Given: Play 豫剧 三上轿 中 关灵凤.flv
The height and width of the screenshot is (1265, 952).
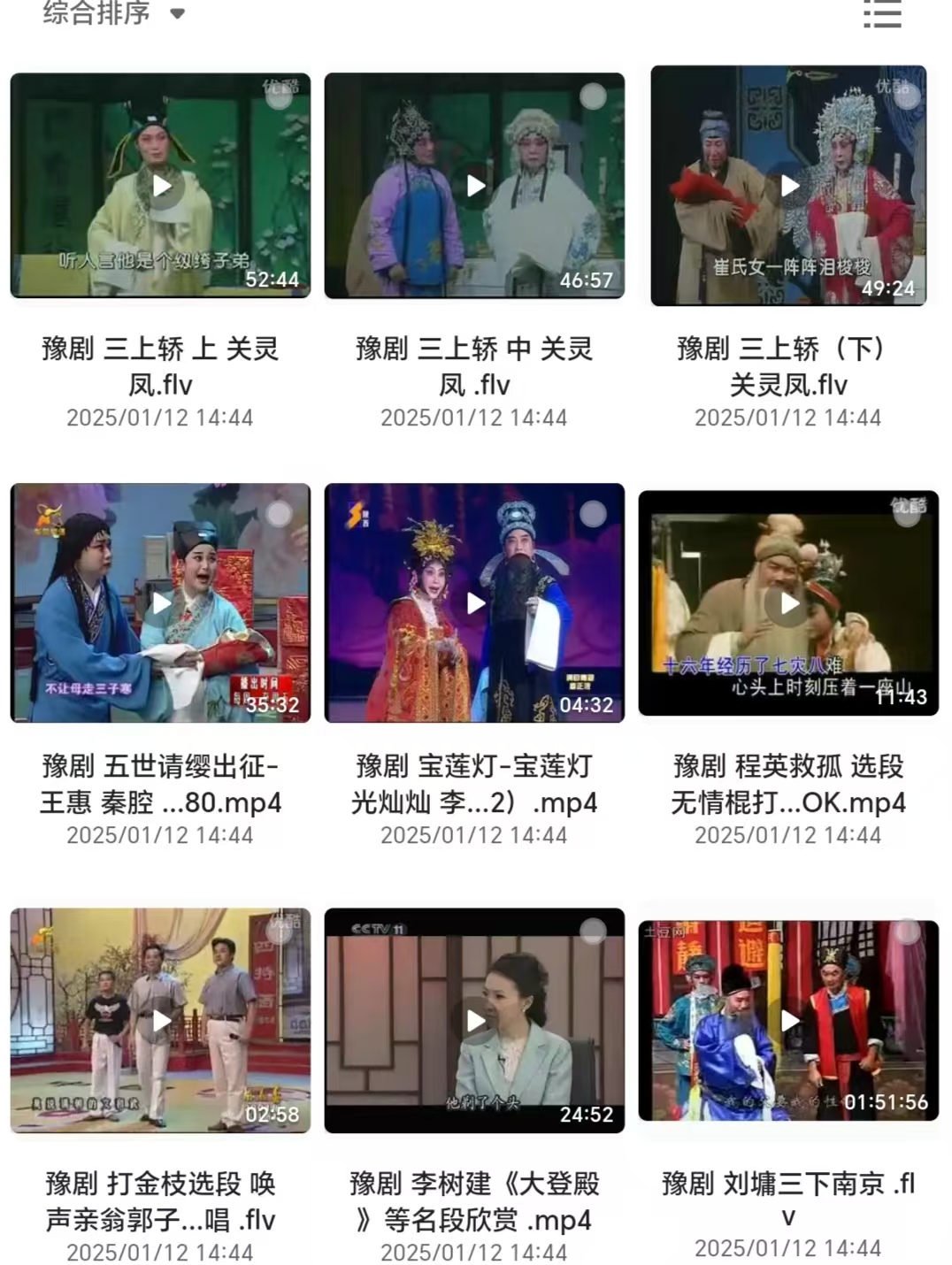Looking at the screenshot, I should pyautogui.click(x=475, y=186).
